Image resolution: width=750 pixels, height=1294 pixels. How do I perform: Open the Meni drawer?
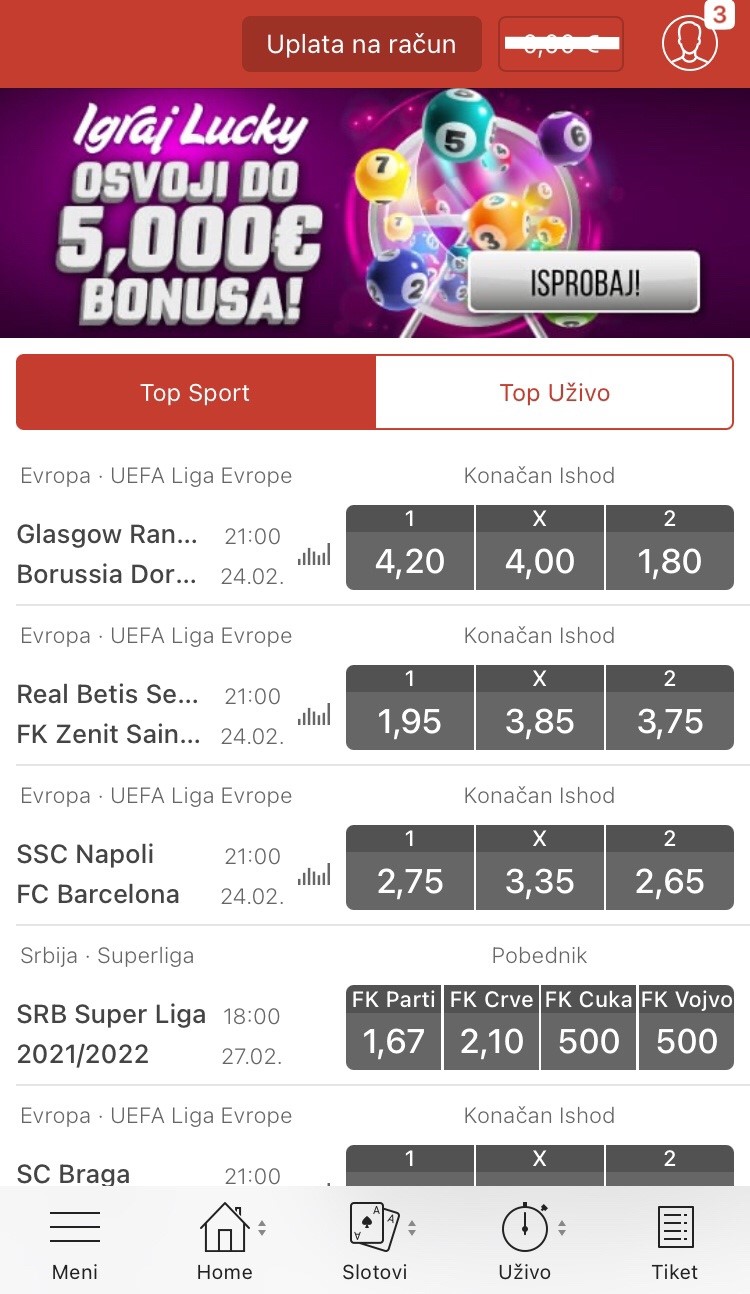tap(75, 1242)
